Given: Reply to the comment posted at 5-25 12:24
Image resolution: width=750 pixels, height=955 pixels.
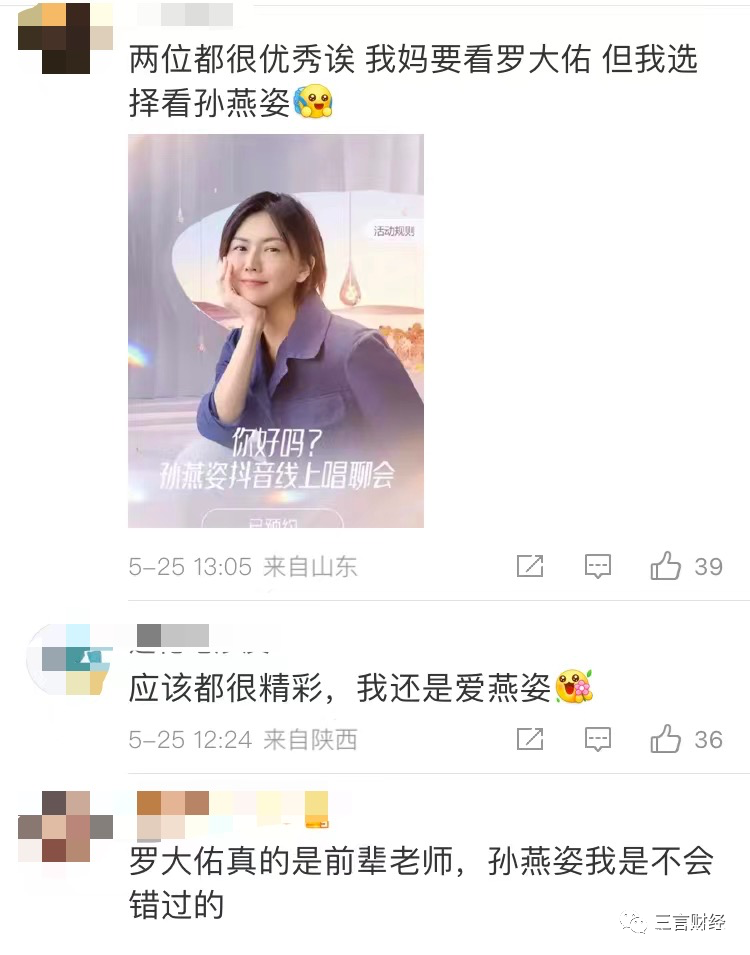Looking at the screenshot, I should click(x=597, y=739).
